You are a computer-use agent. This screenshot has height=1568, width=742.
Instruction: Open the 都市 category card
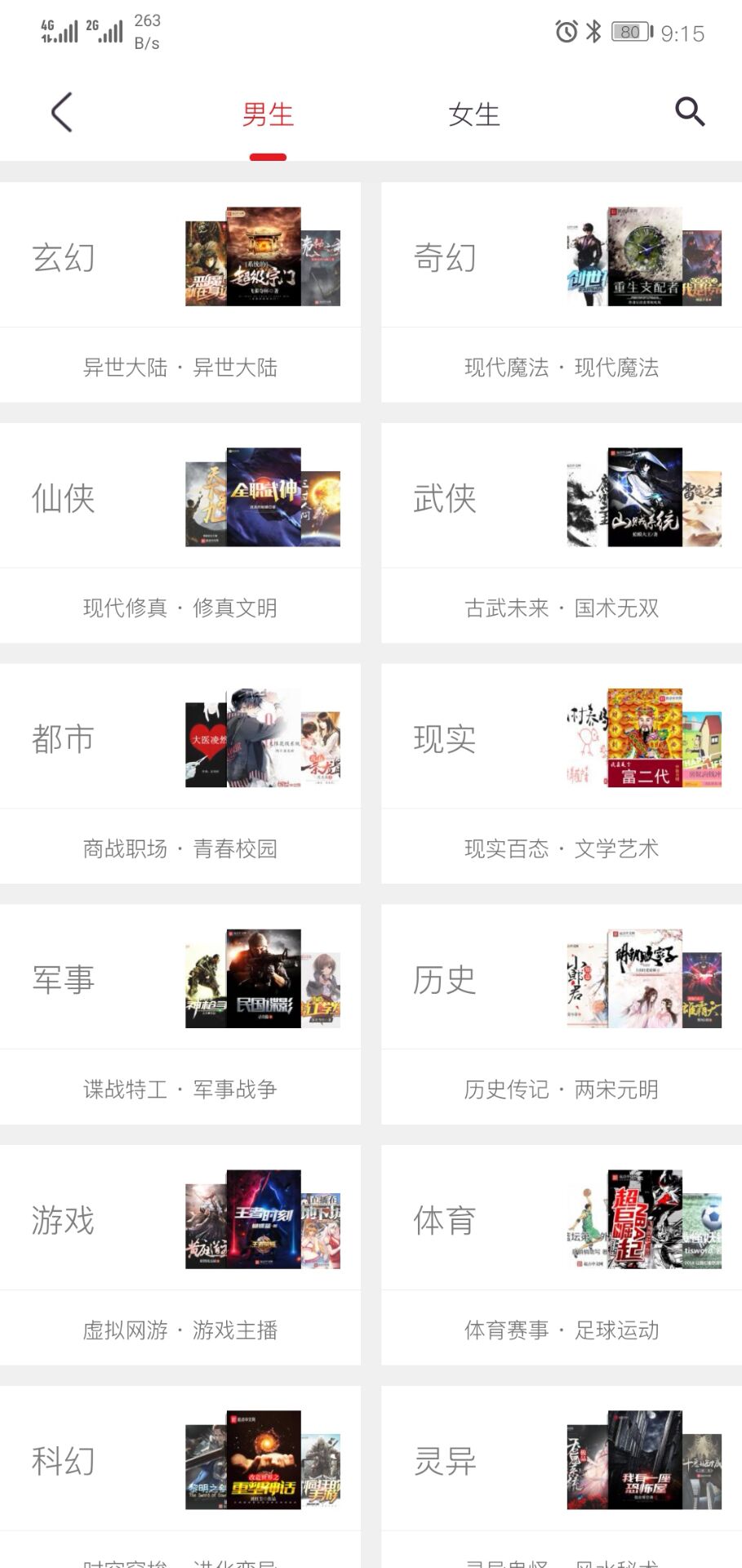coord(180,737)
